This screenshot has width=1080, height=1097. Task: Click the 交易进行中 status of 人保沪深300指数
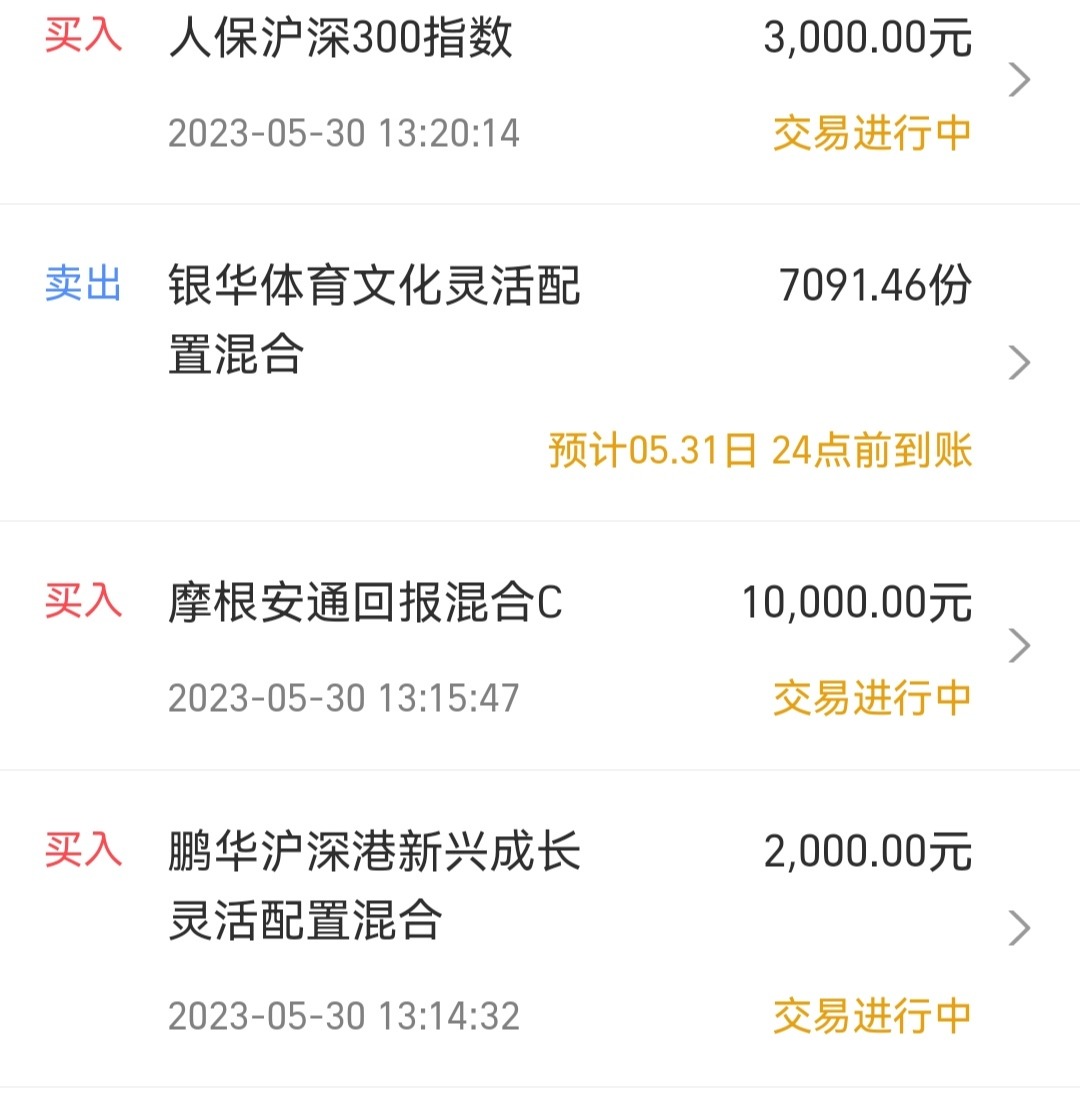pyautogui.click(x=869, y=131)
